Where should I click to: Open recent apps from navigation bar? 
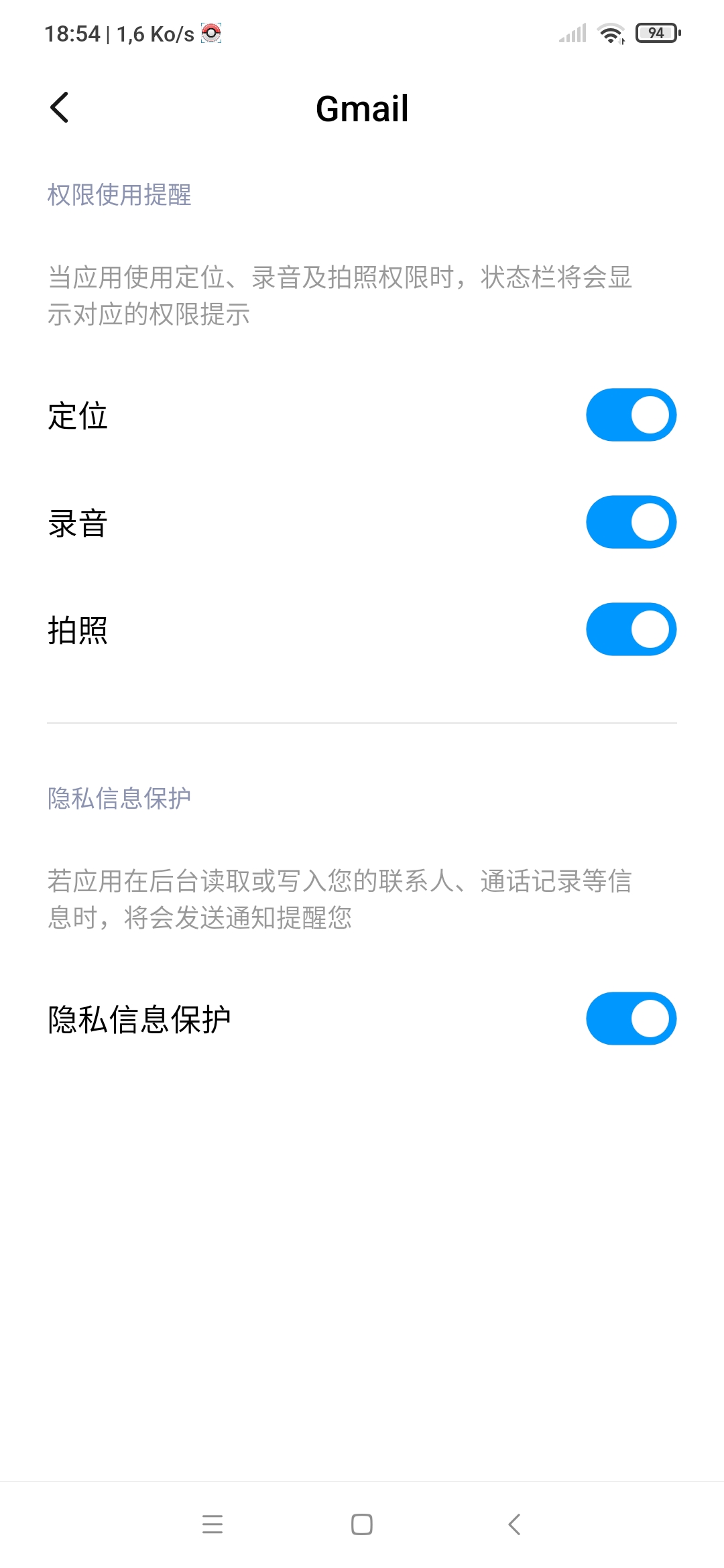click(213, 1524)
